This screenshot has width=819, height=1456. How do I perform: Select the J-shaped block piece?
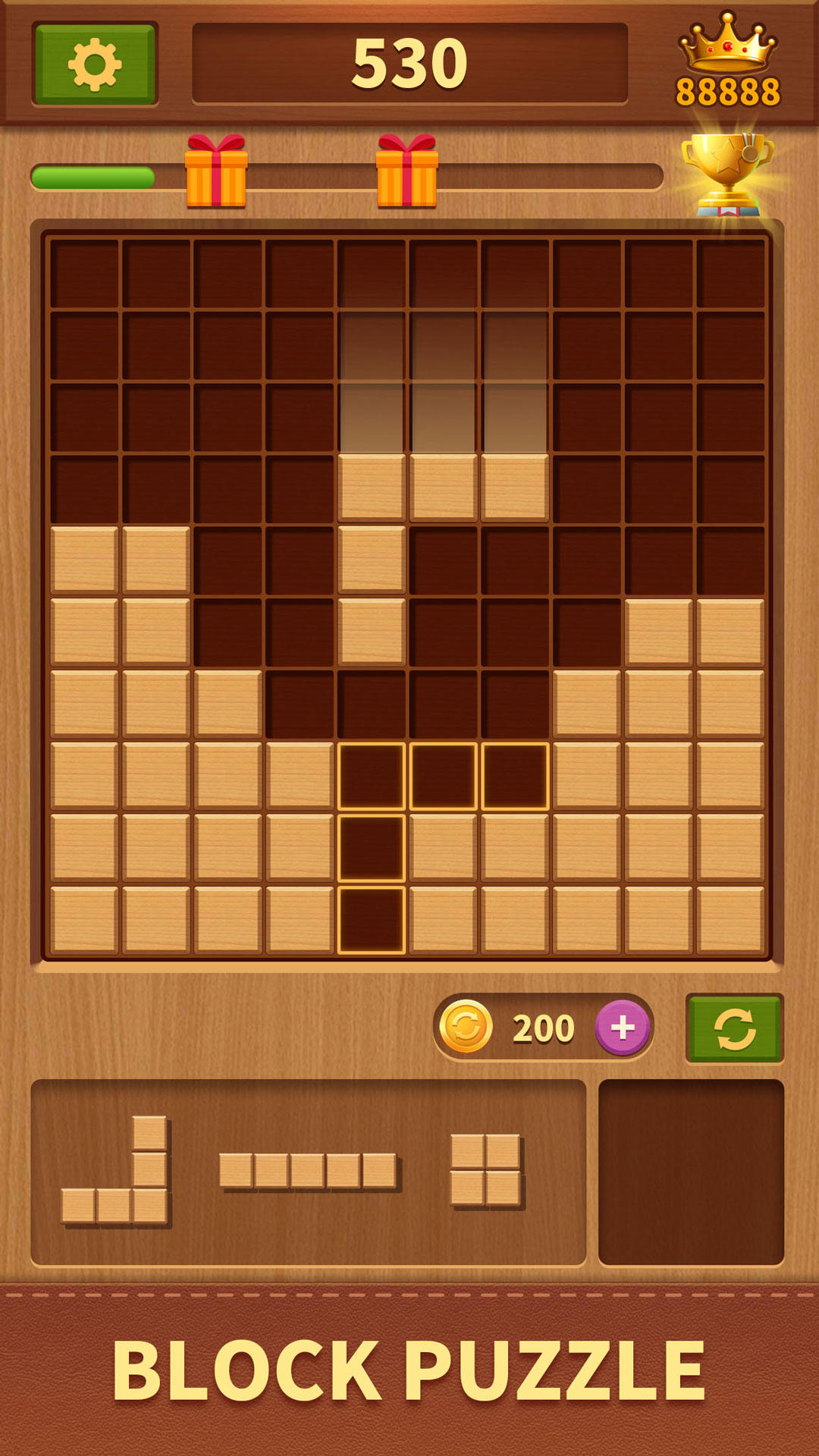[x=115, y=1171]
